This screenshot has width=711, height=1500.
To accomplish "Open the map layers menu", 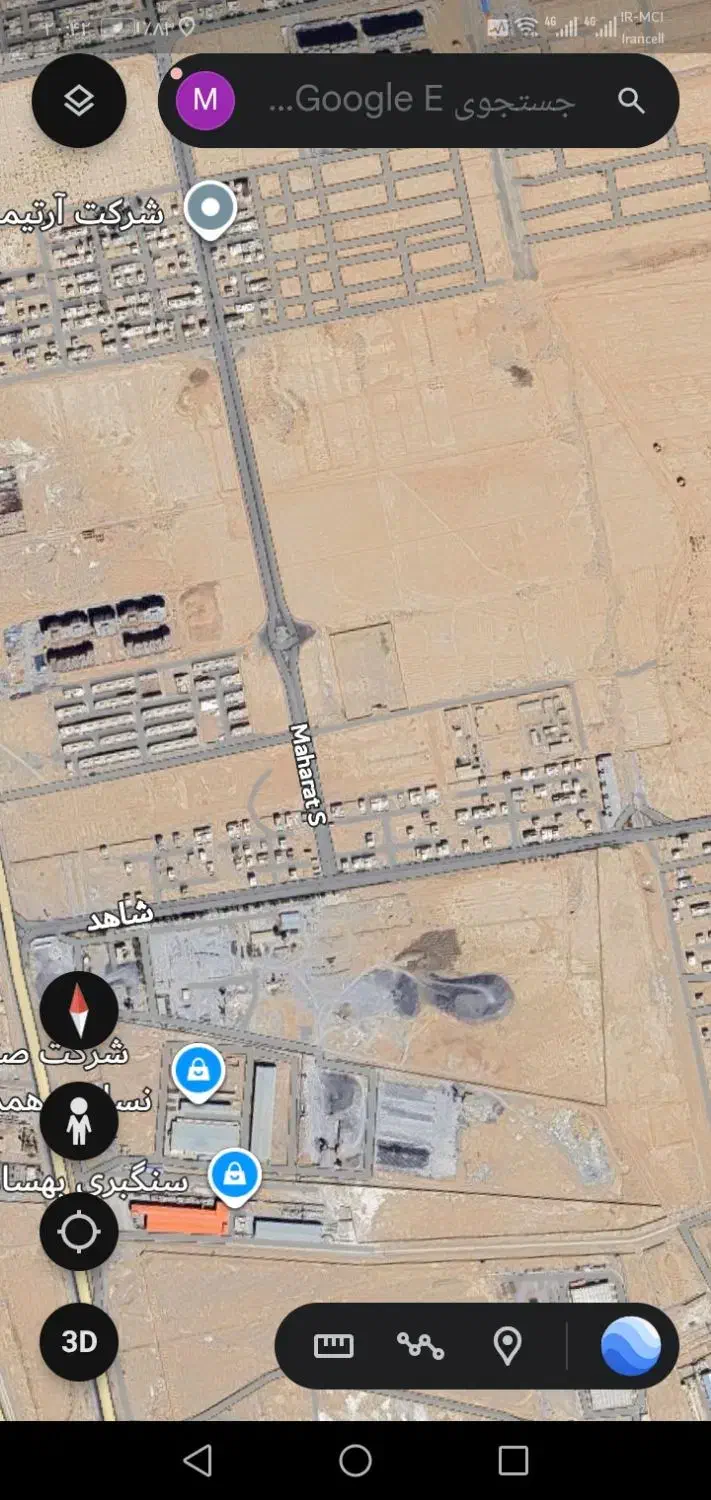I will tap(79, 101).
